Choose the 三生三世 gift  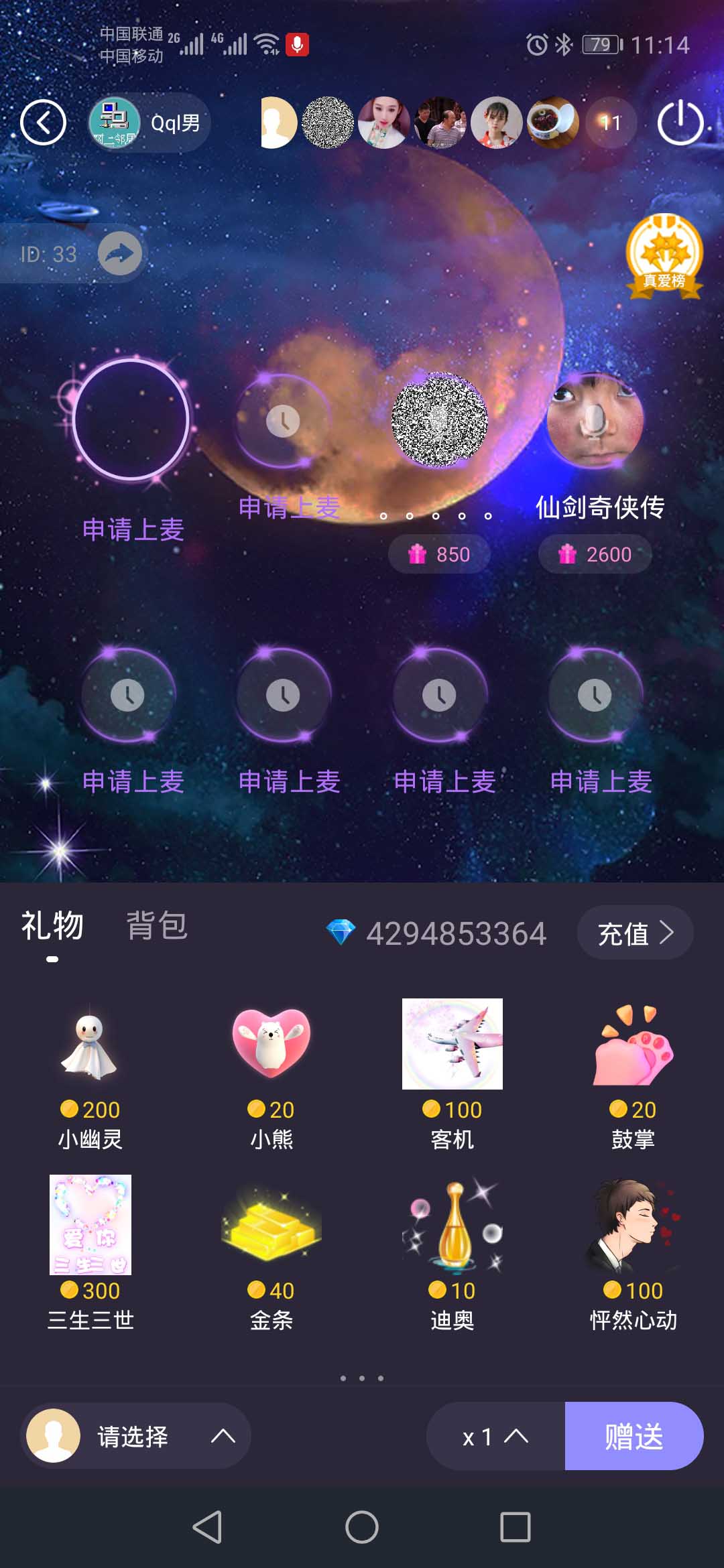coord(90,1252)
